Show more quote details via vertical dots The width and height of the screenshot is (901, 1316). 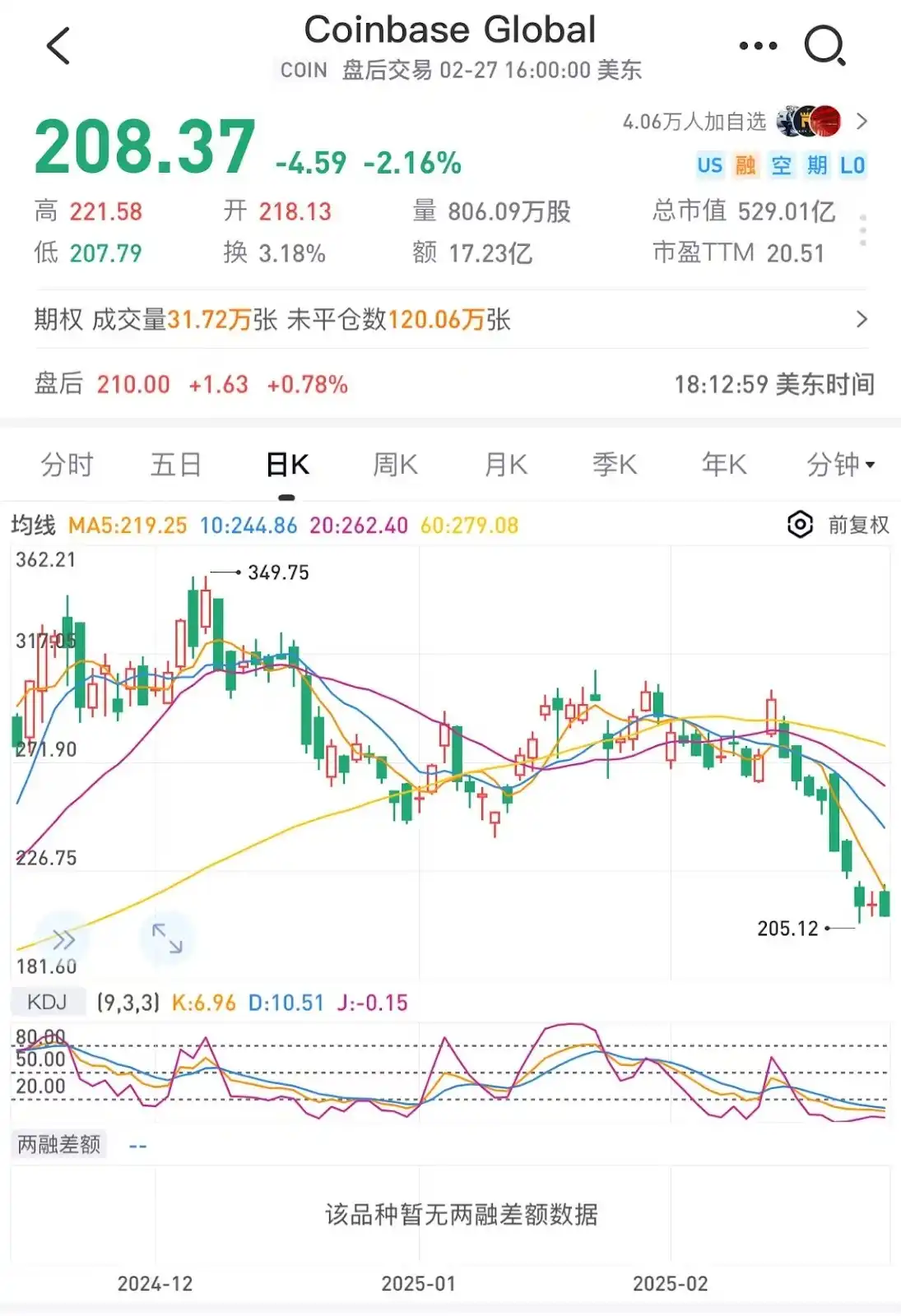(862, 231)
